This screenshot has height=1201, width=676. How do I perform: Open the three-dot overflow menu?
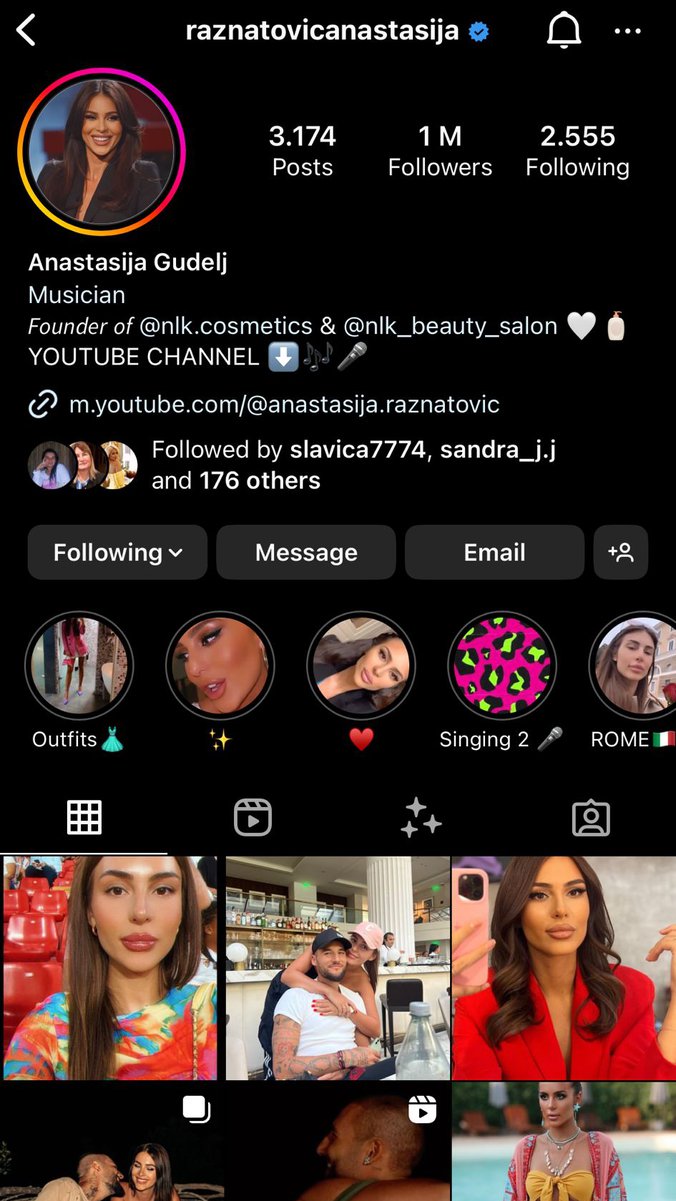tap(627, 31)
